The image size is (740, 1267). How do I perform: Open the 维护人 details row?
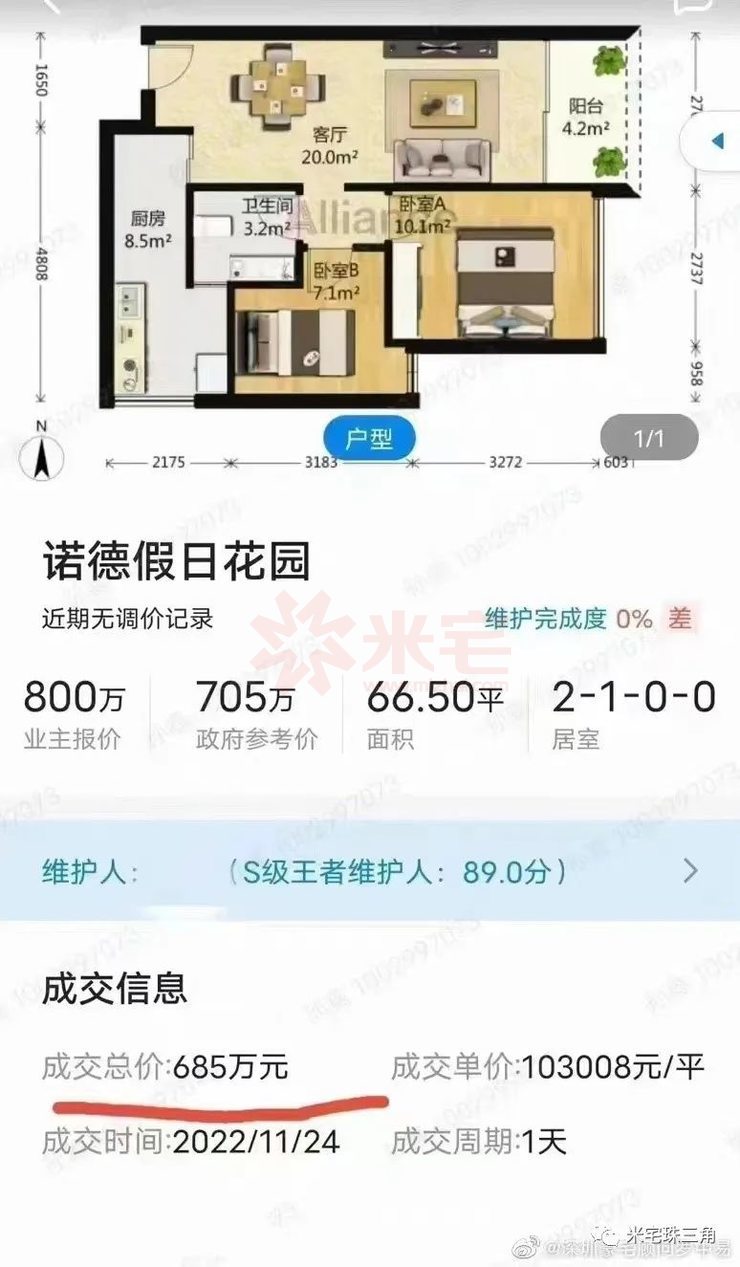coord(370,871)
